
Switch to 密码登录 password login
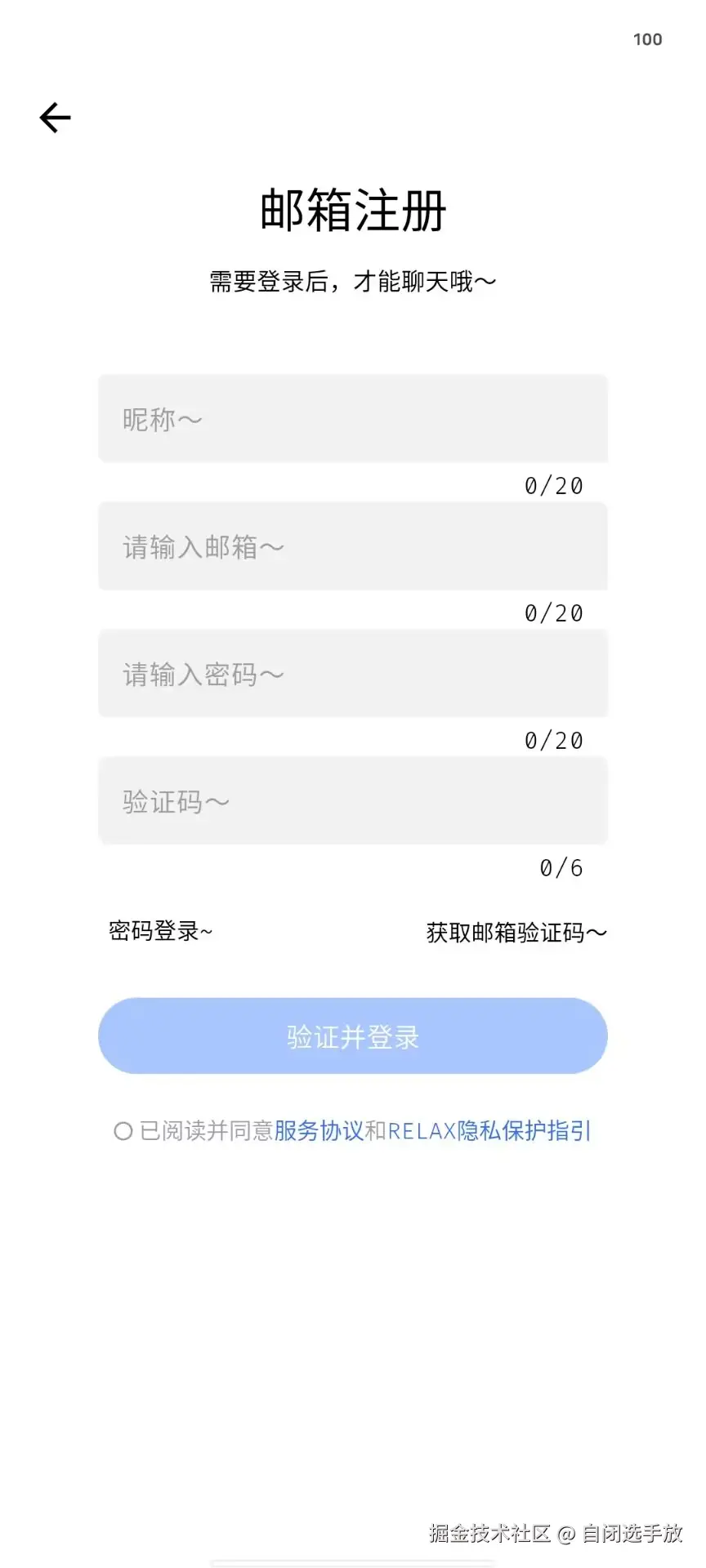(160, 931)
